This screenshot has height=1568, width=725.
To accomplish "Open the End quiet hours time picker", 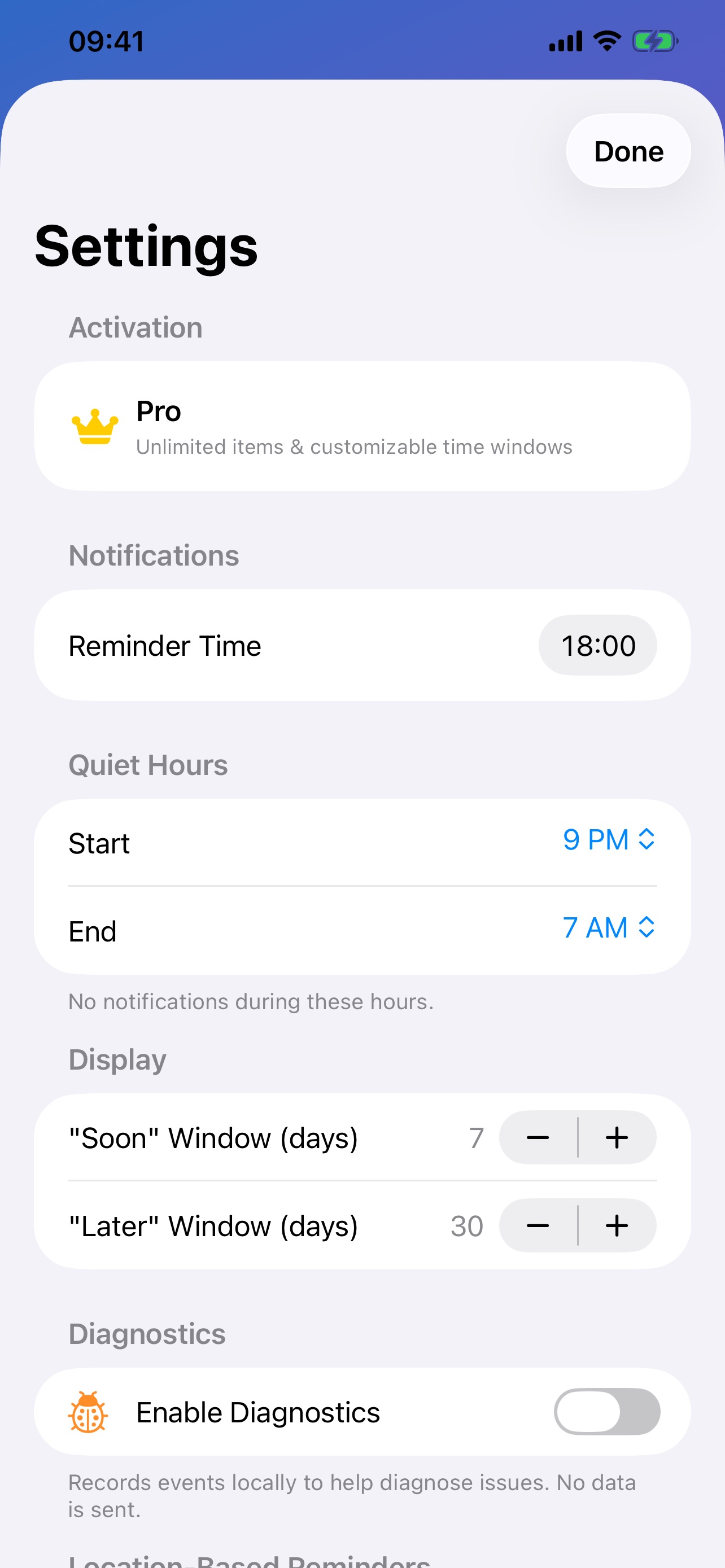I will coord(606,928).
